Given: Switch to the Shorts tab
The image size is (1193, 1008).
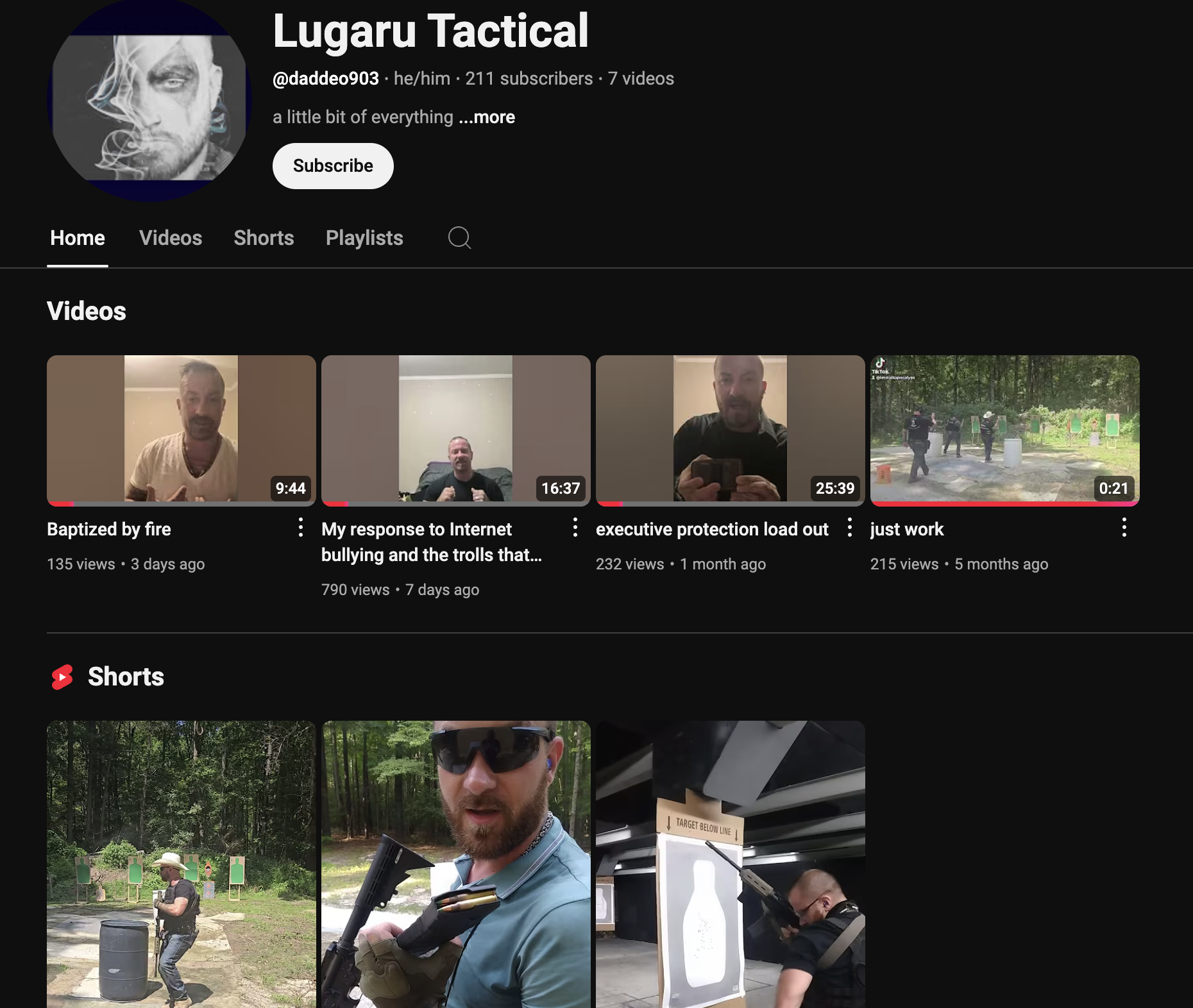Looking at the screenshot, I should [x=264, y=238].
